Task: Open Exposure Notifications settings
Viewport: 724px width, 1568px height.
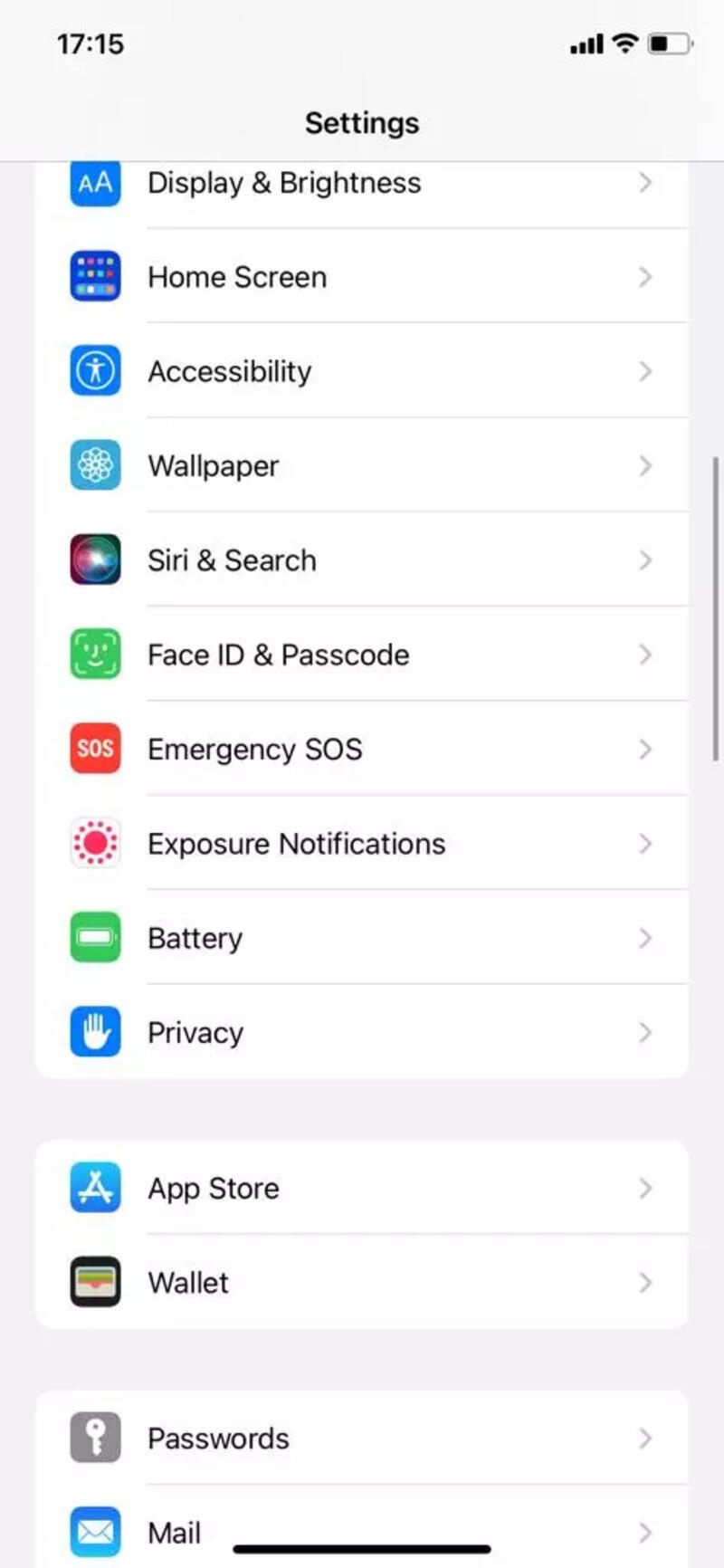Action: (x=362, y=844)
